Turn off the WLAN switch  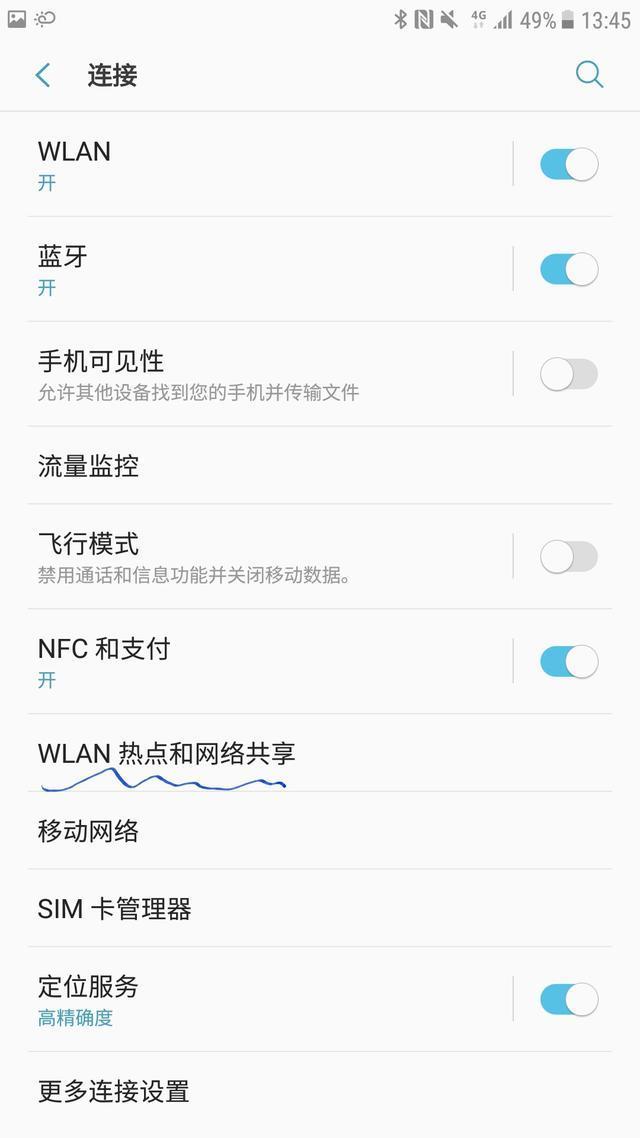pos(569,164)
